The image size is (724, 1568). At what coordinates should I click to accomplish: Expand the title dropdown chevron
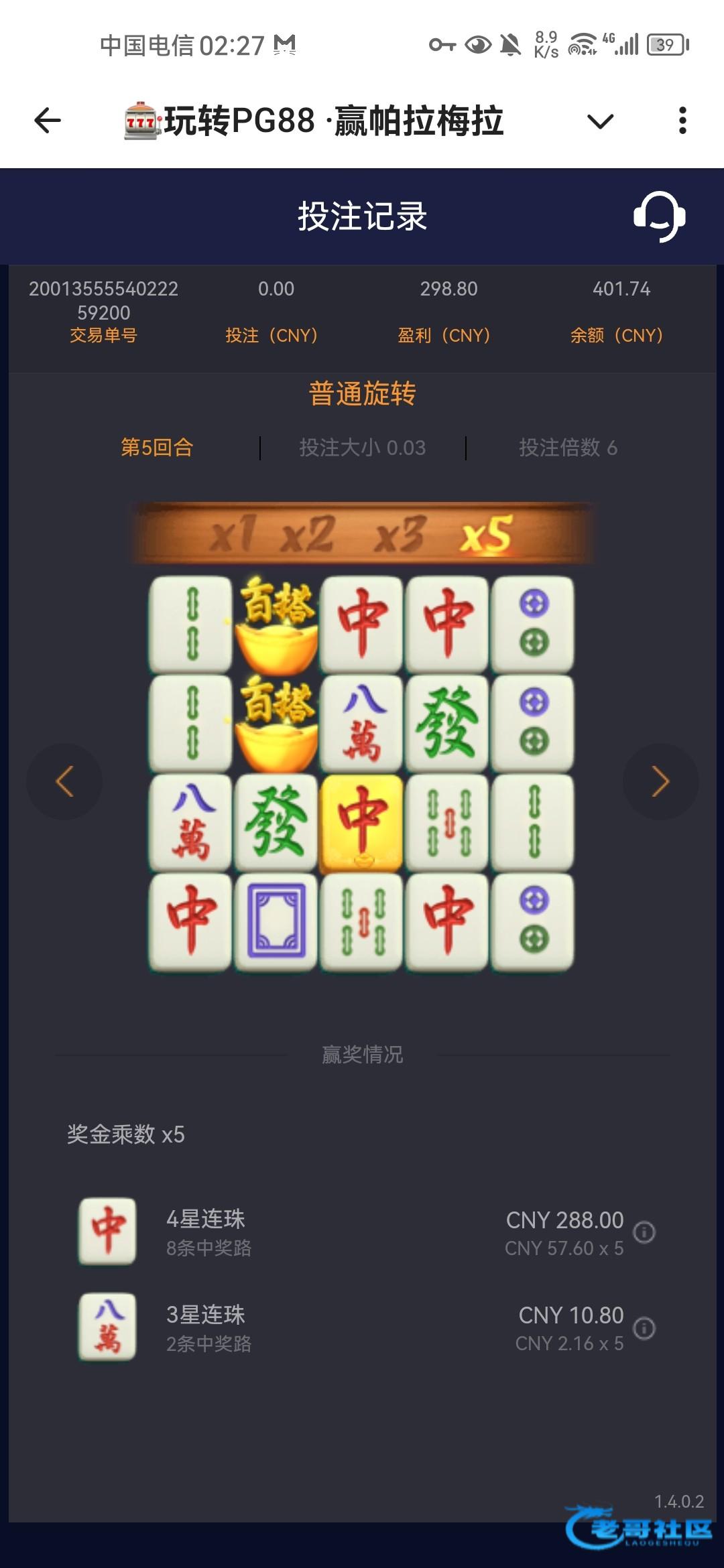coord(600,121)
